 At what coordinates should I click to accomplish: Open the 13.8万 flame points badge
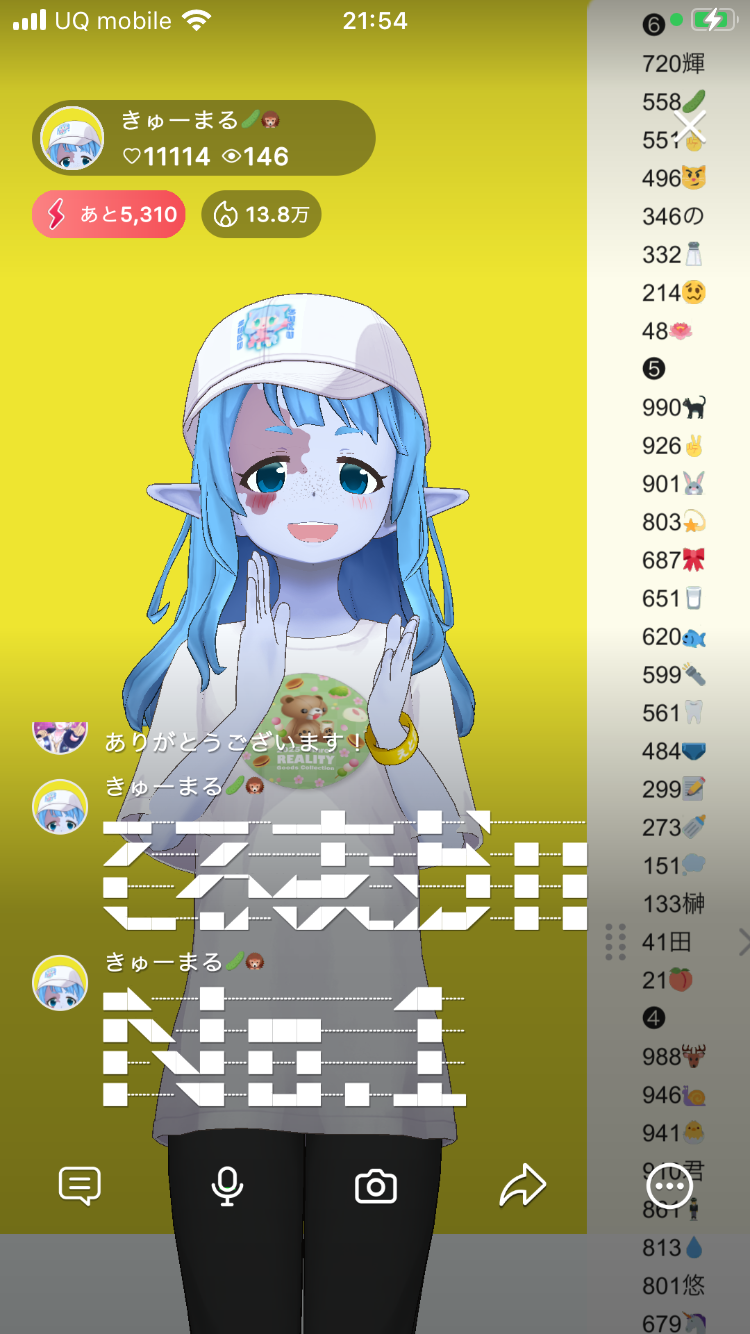point(262,214)
